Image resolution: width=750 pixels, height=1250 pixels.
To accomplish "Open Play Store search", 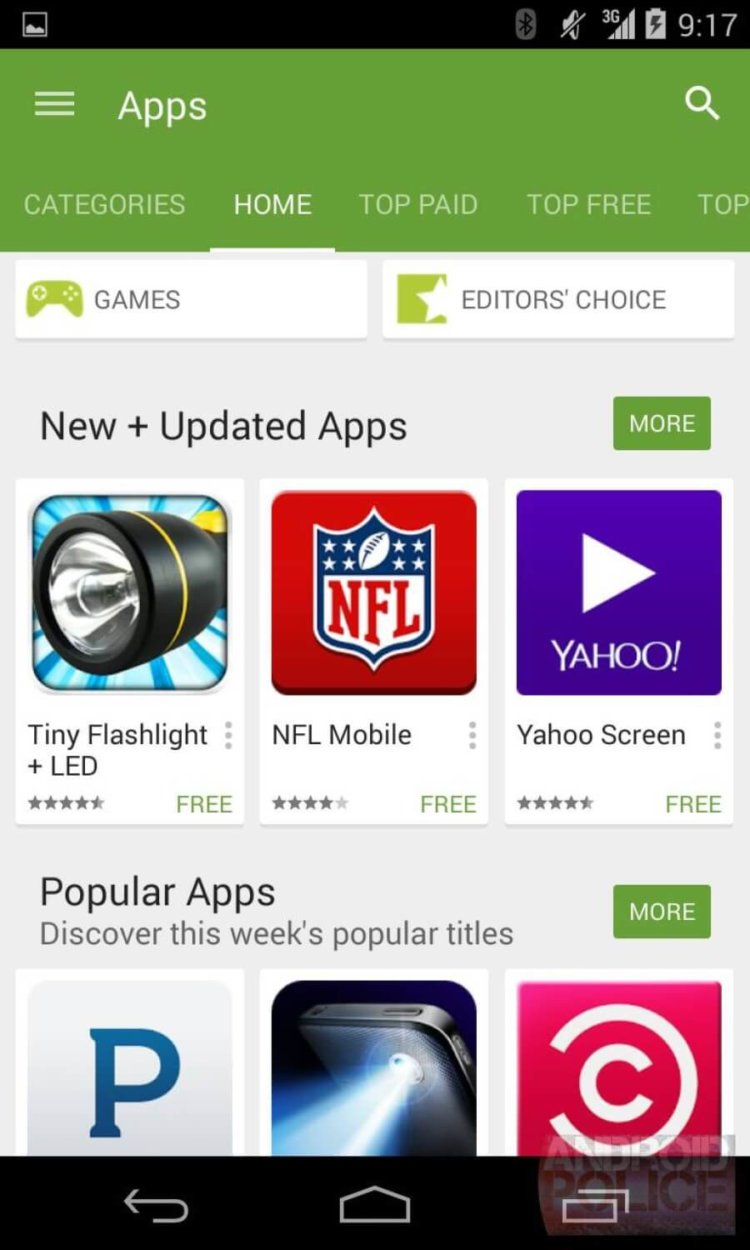I will [x=702, y=103].
